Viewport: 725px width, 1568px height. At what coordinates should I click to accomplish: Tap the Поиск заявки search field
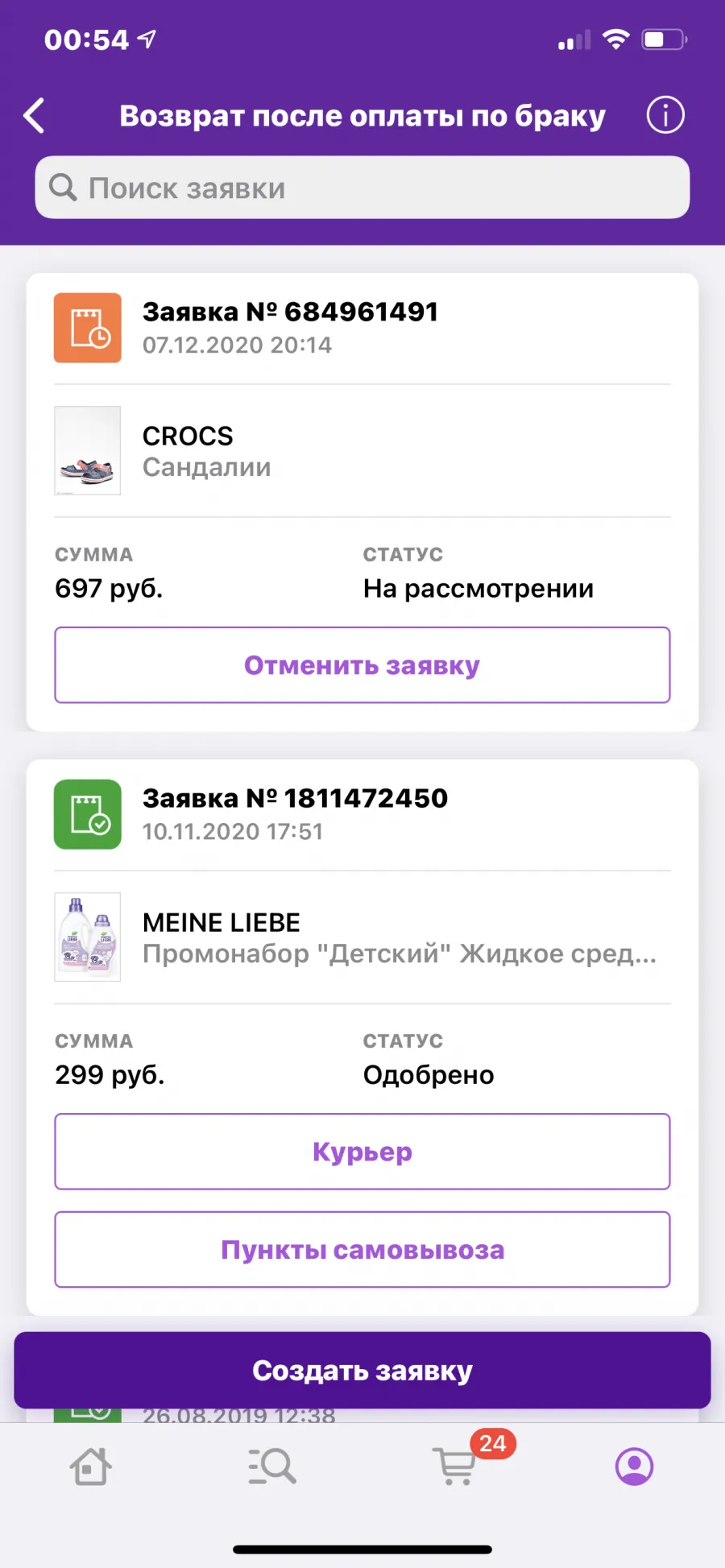(362, 188)
